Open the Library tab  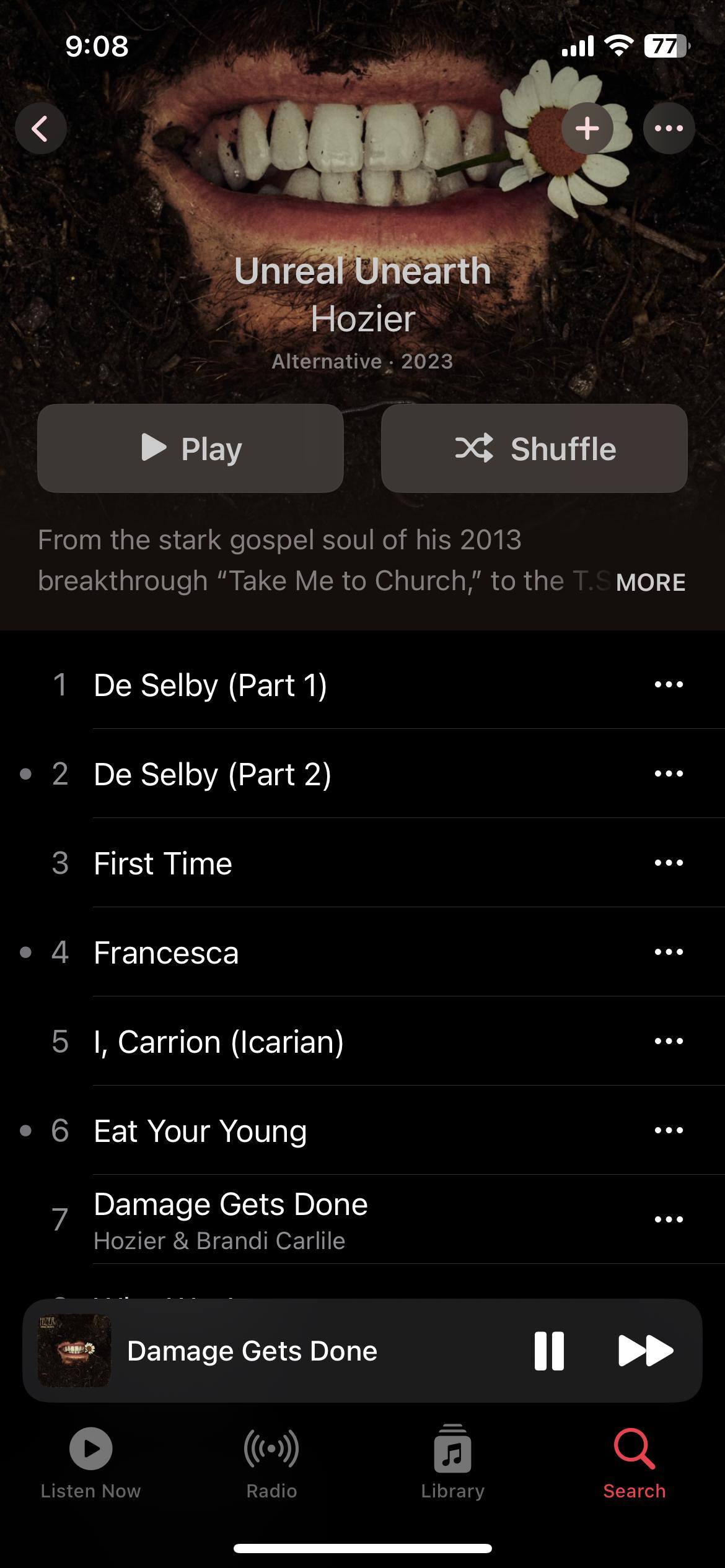[452, 1461]
